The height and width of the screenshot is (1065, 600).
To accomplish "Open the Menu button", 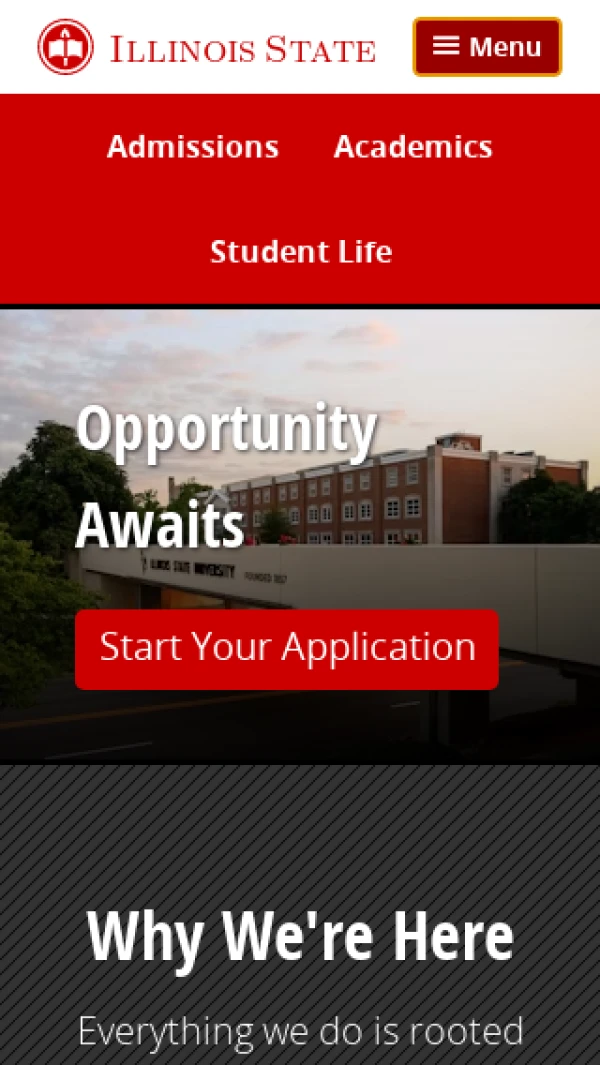I will click(487, 47).
